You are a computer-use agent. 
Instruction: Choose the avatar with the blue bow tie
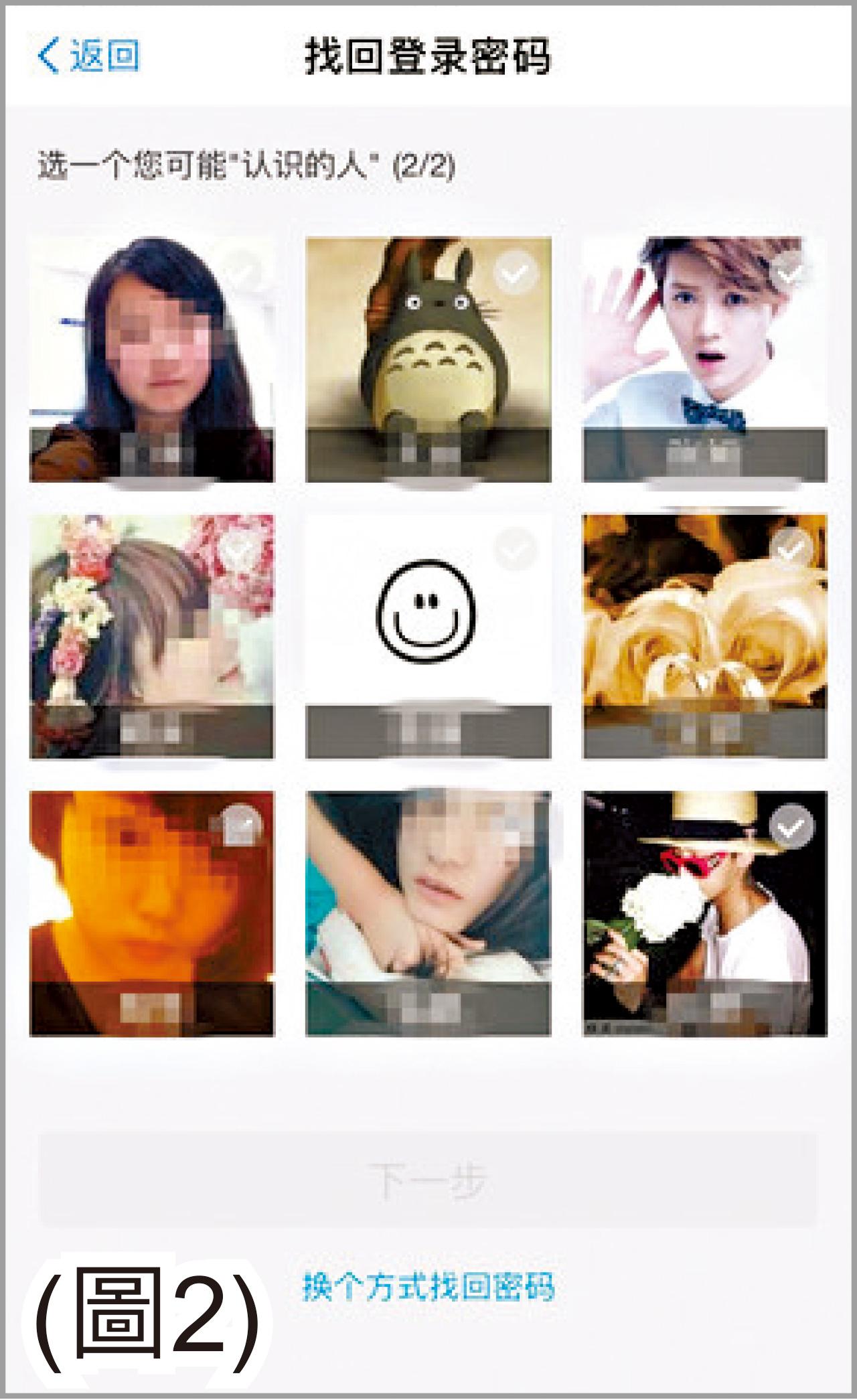[705, 360]
